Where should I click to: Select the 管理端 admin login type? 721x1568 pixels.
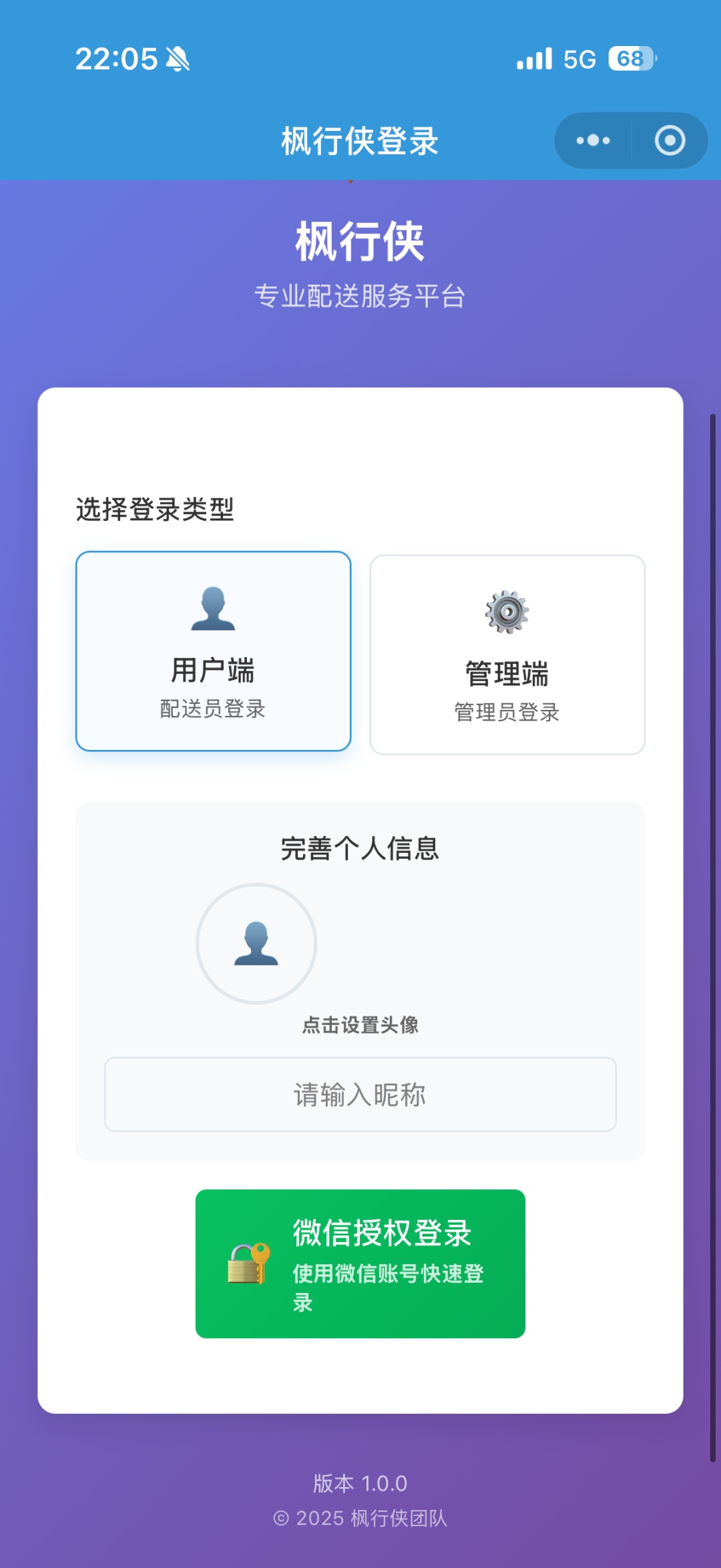click(x=507, y=654)
